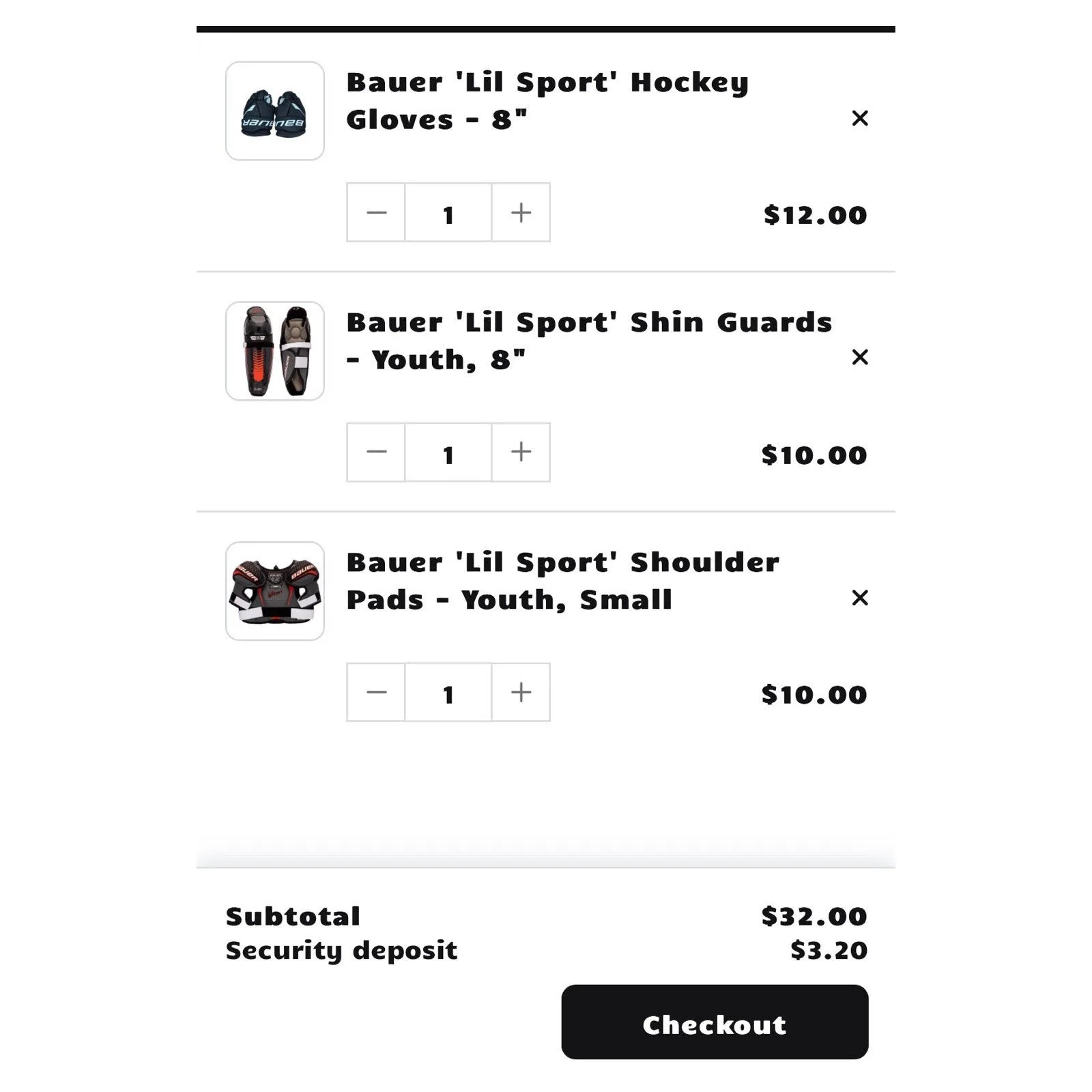Viewport: 1092px width, 1092px height.
Task: Remove Hockey Gloves from the cart
Action: click(x=859, y=118)
